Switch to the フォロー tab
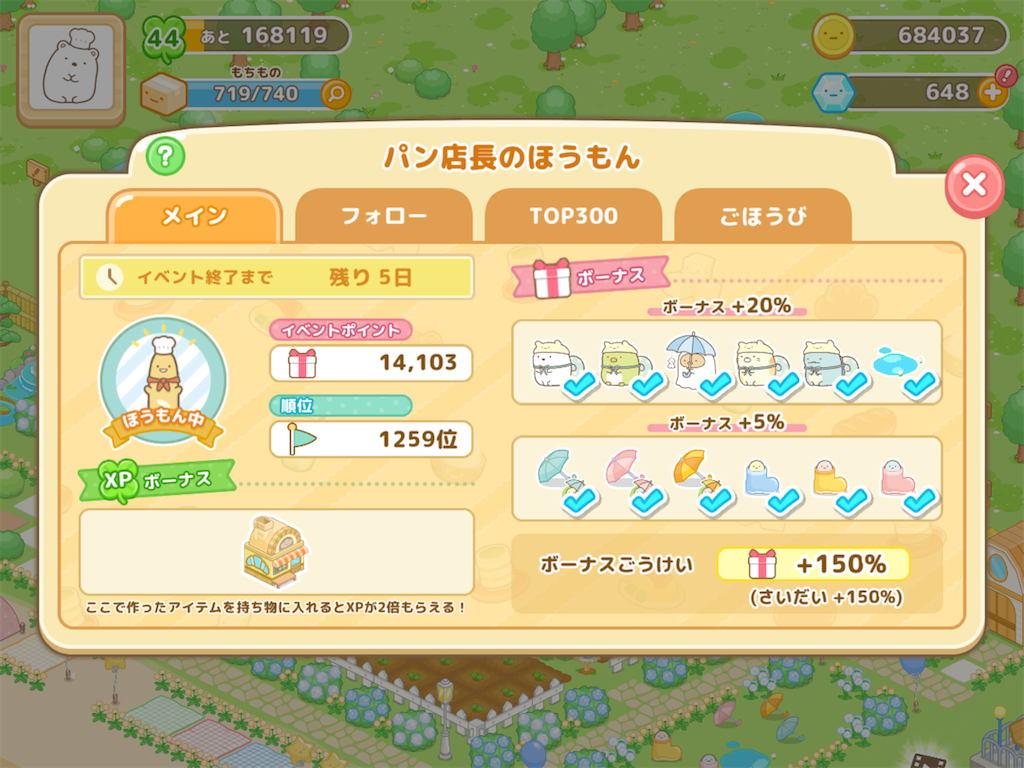The width and height of the screenshot is (1024, 768). (x=384, y=216)
